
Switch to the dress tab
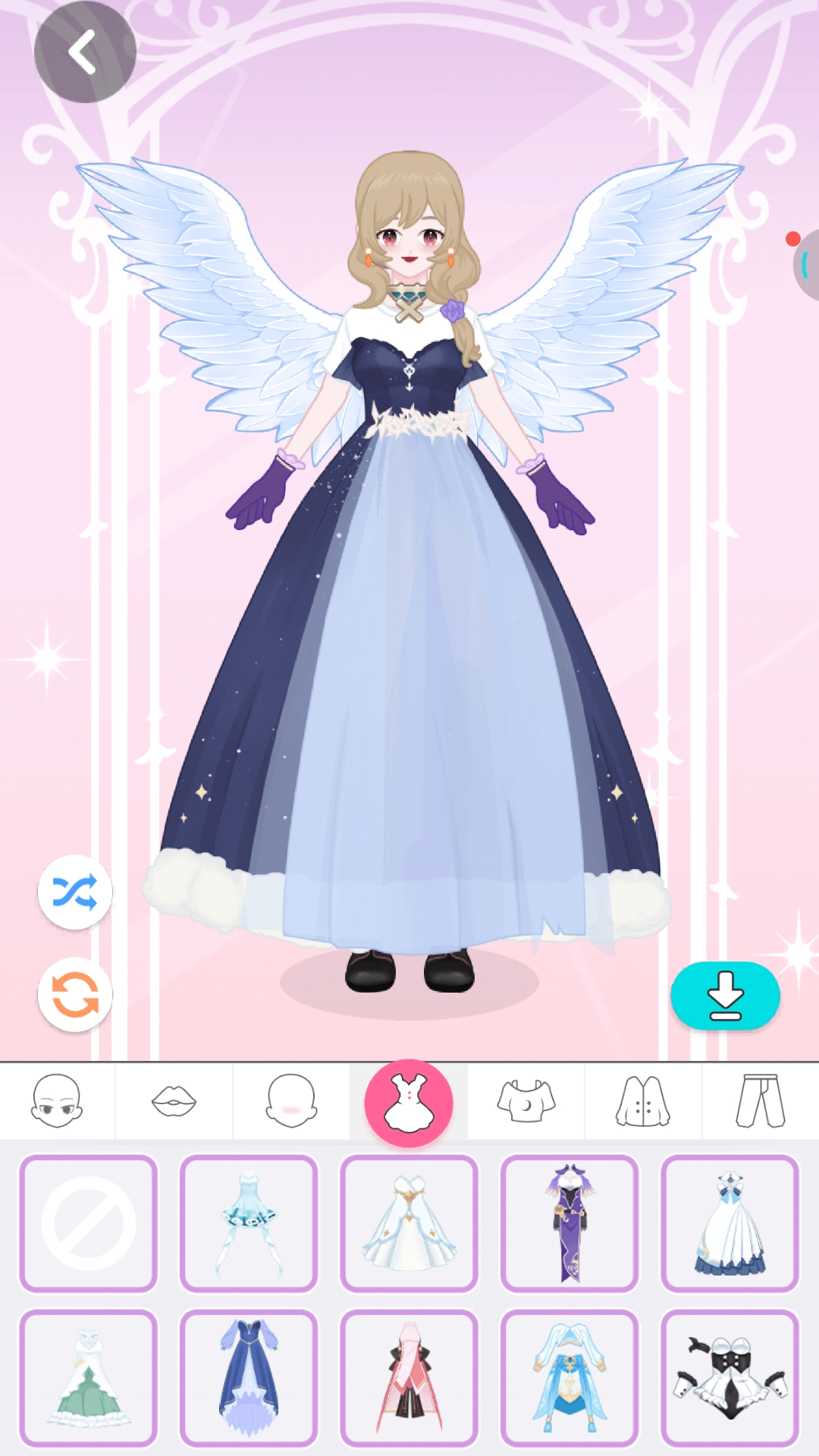click(x=409, y=1100)
